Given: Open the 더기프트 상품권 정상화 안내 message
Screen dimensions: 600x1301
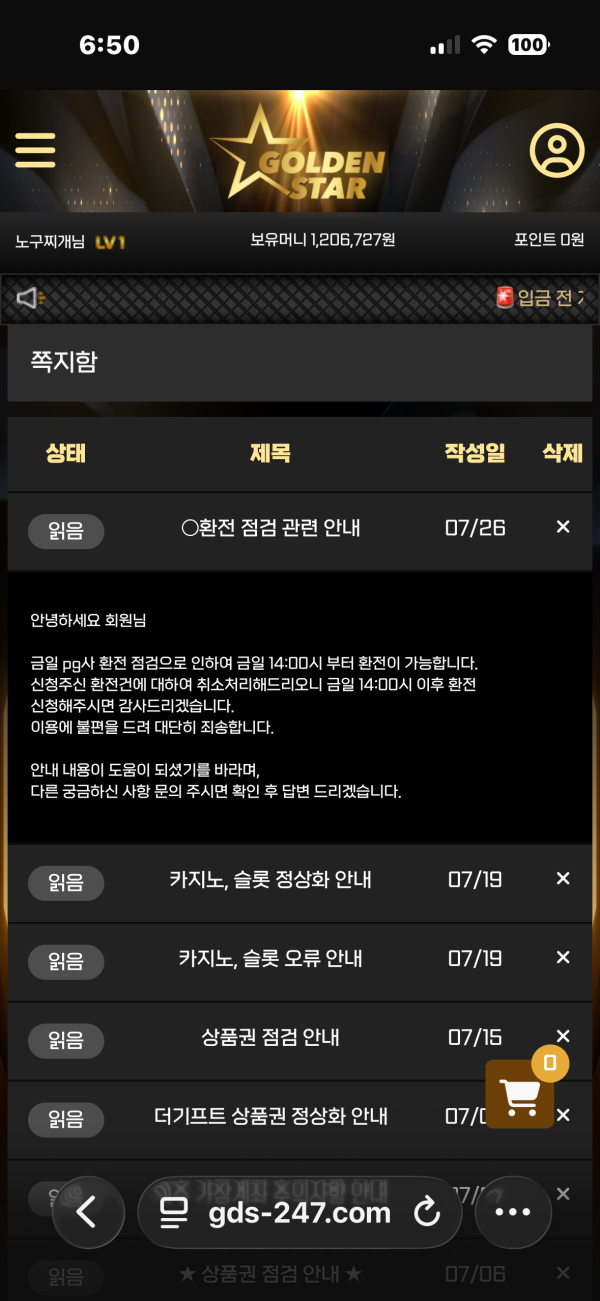Looking at the screenshot, I should click(271, 1116).
